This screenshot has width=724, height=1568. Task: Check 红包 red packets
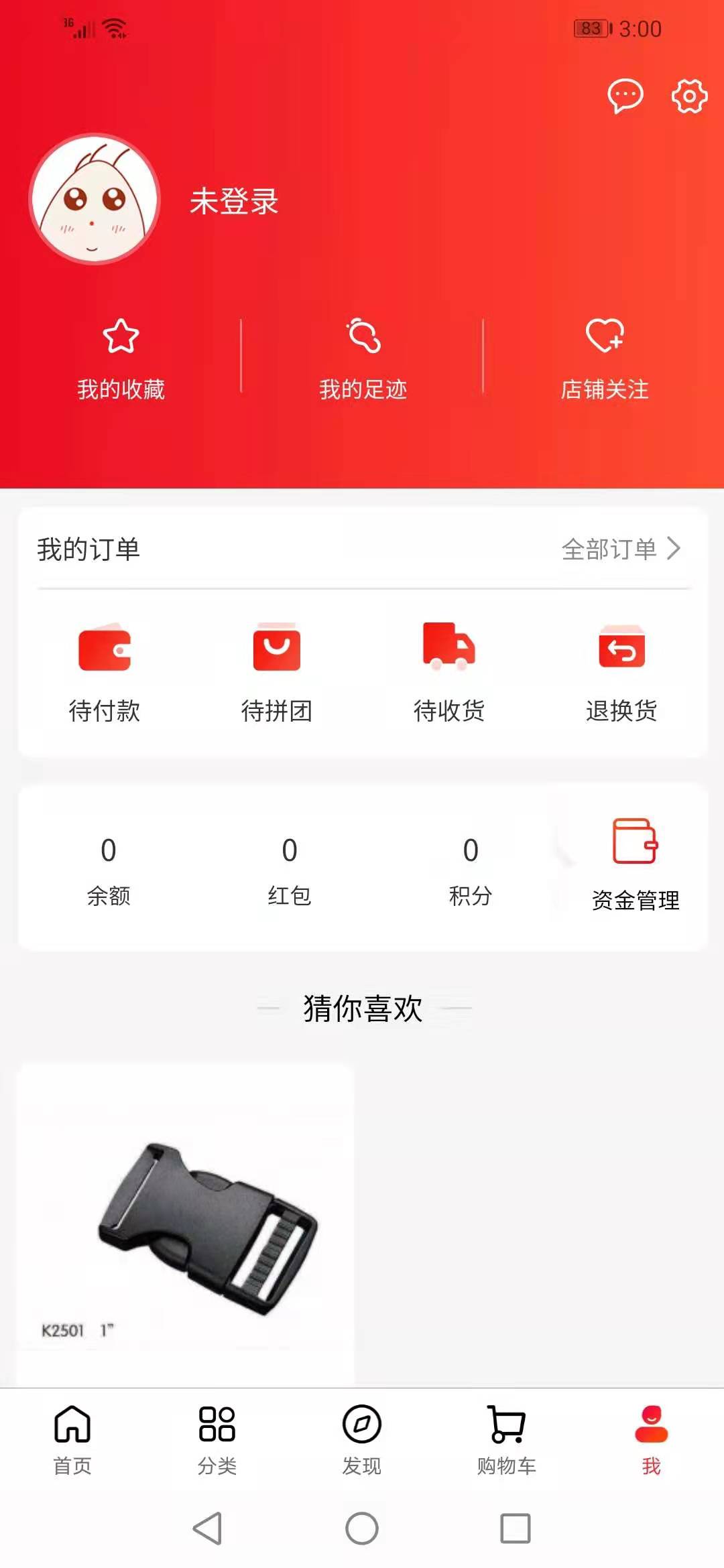[x=290, y=870]
